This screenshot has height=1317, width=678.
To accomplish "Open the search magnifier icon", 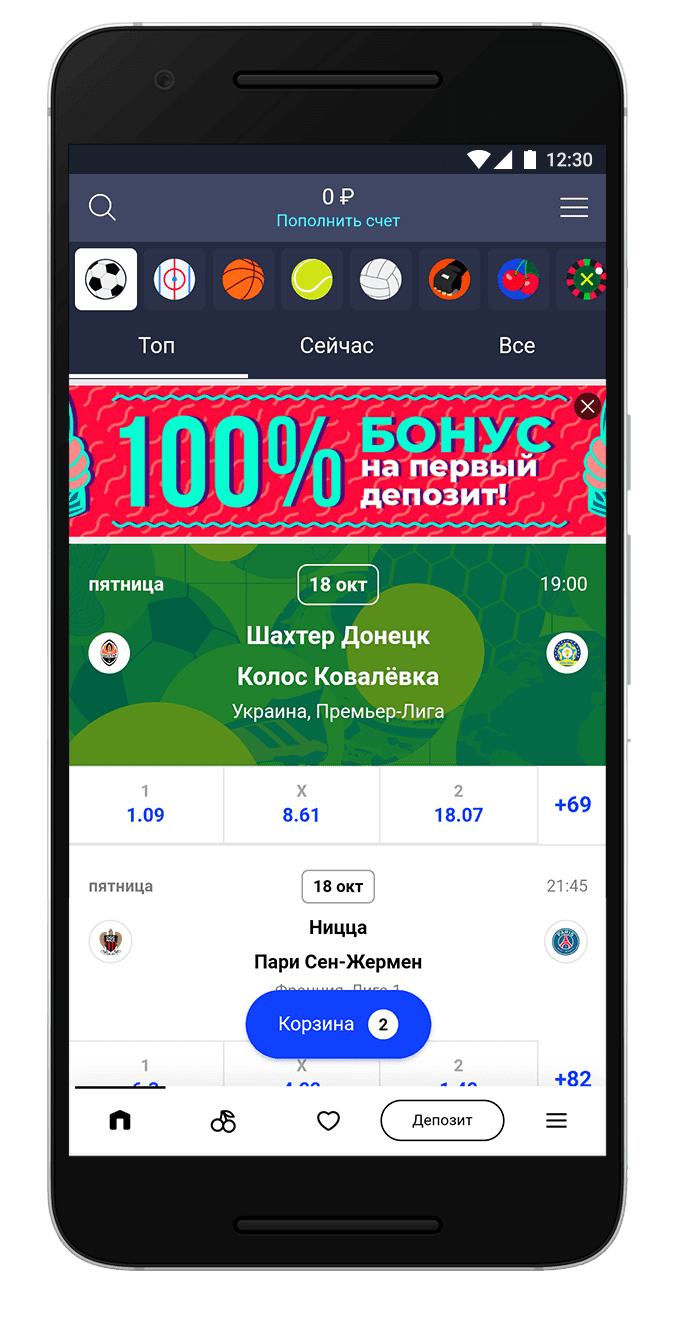I will click(102, 208).
